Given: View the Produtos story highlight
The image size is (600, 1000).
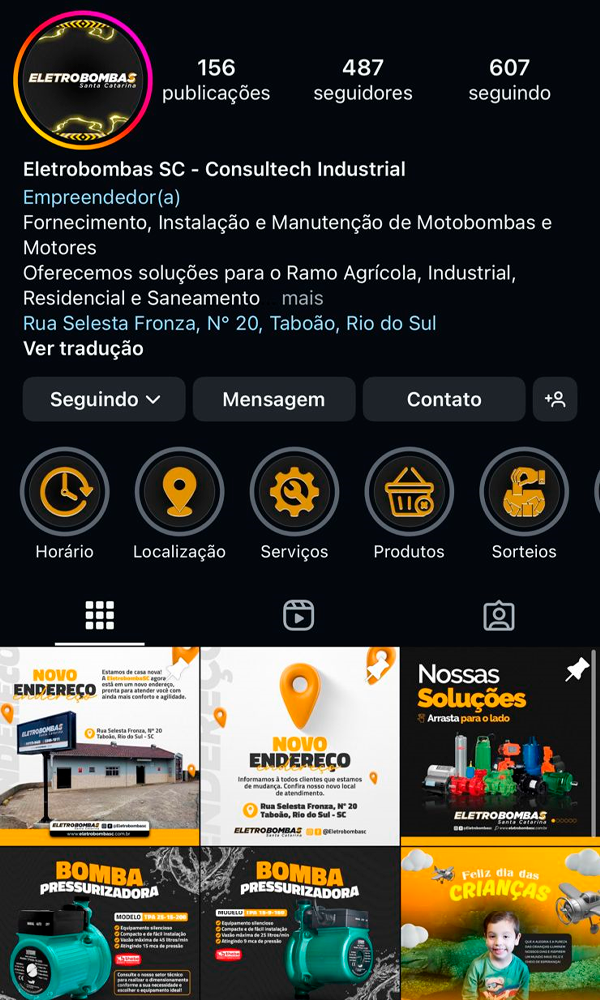Looking at the screenshot, I should 409,492.
